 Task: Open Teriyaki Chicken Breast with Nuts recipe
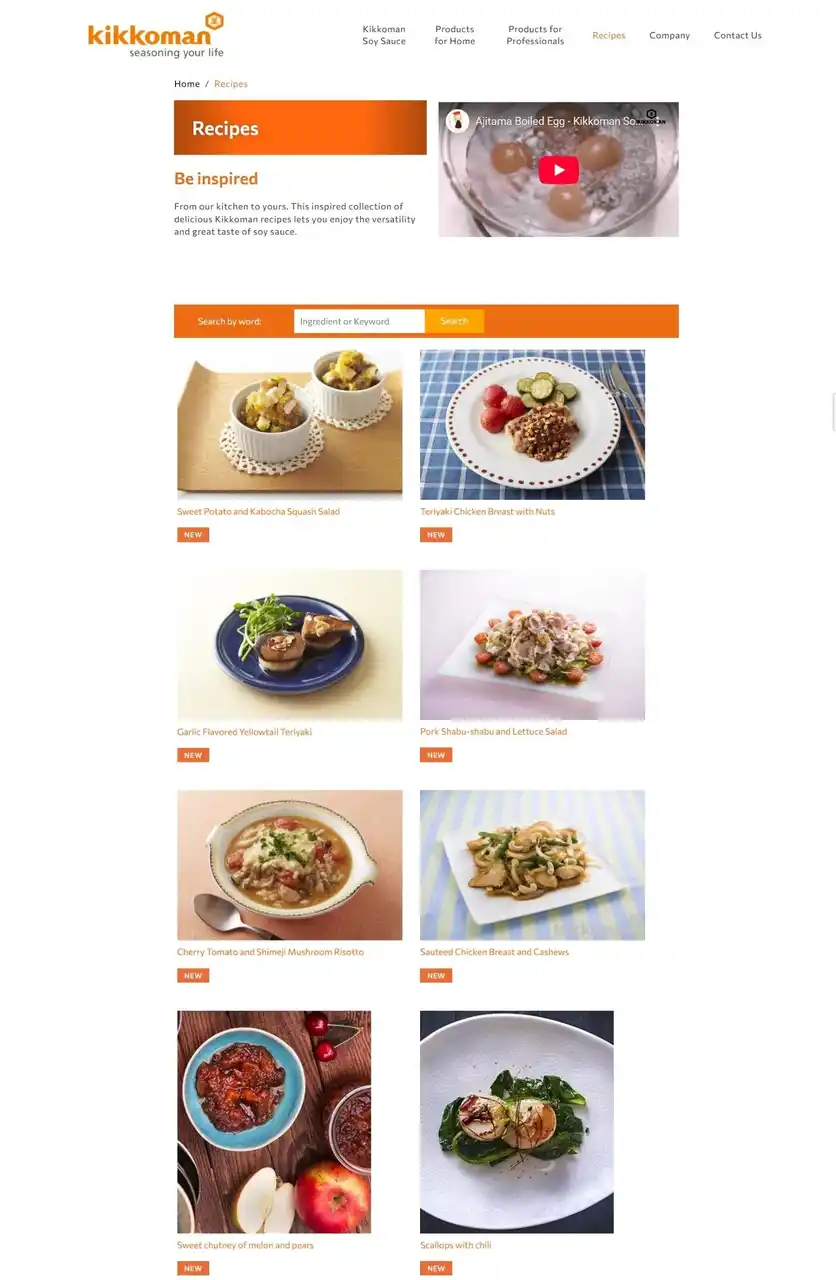(487, 511)
